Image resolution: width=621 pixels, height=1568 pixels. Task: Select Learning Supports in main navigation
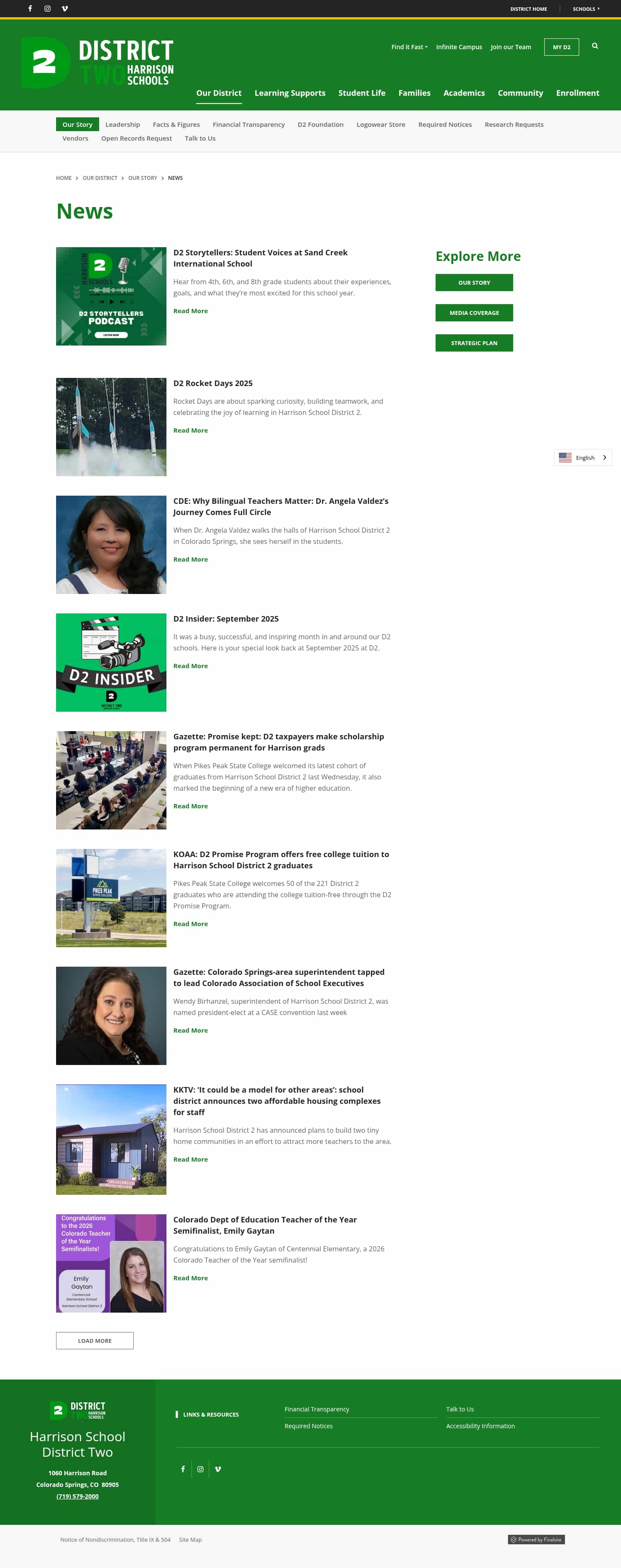[289, 93]
